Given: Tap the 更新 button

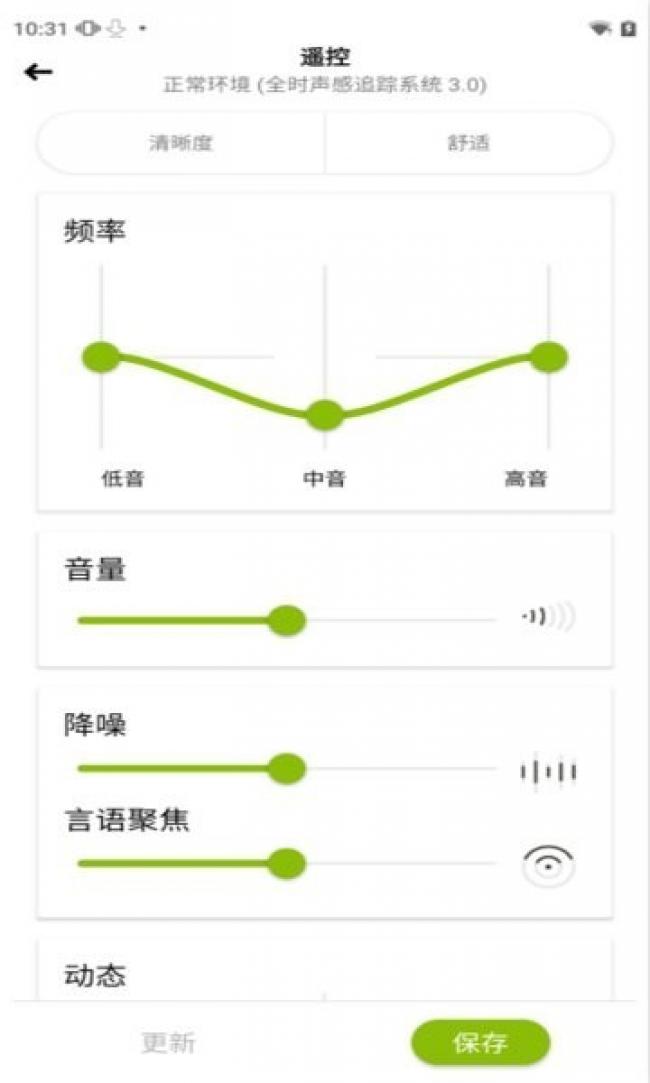Looking at the screenshot, I should pyautogui.click(x=168, y=1042).
